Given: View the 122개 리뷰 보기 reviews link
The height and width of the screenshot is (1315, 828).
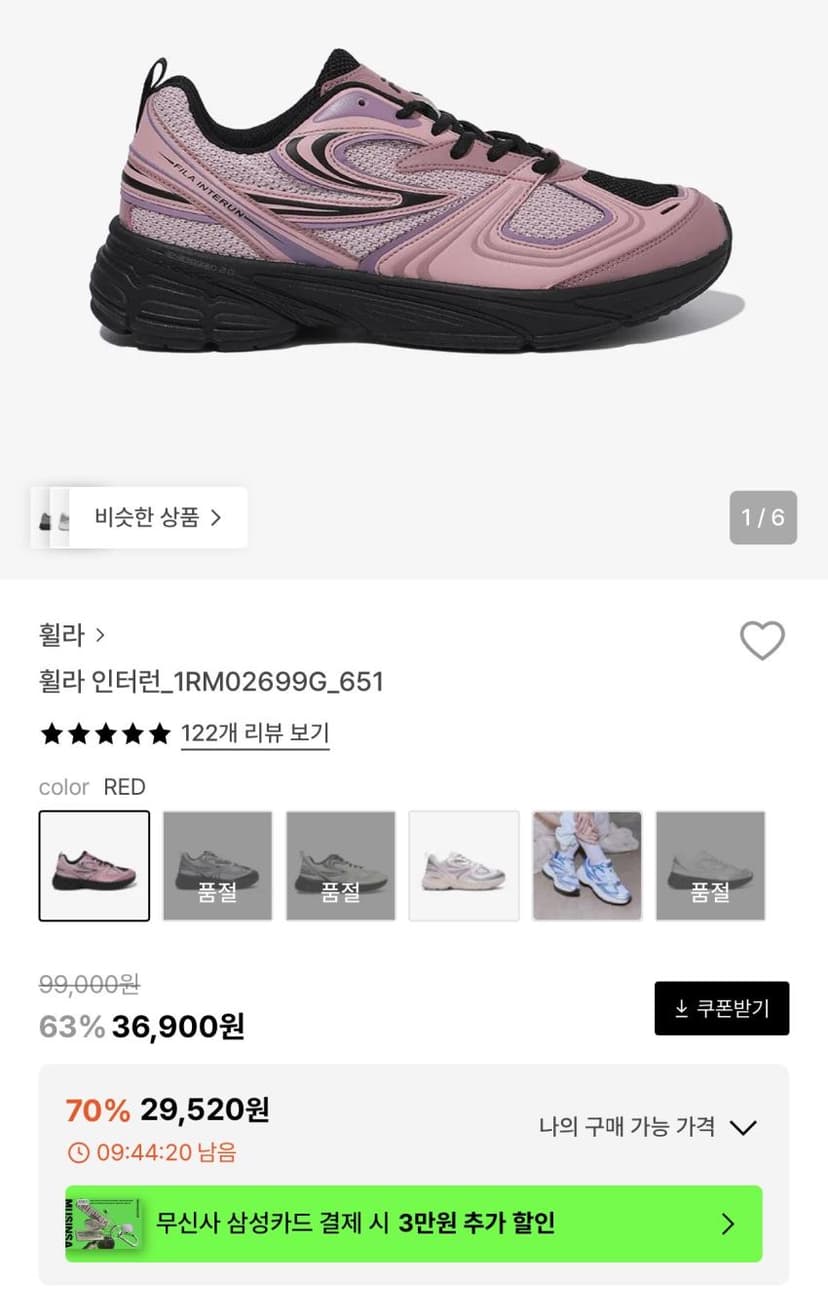Looking at the screenshot, I should point(255,734).
